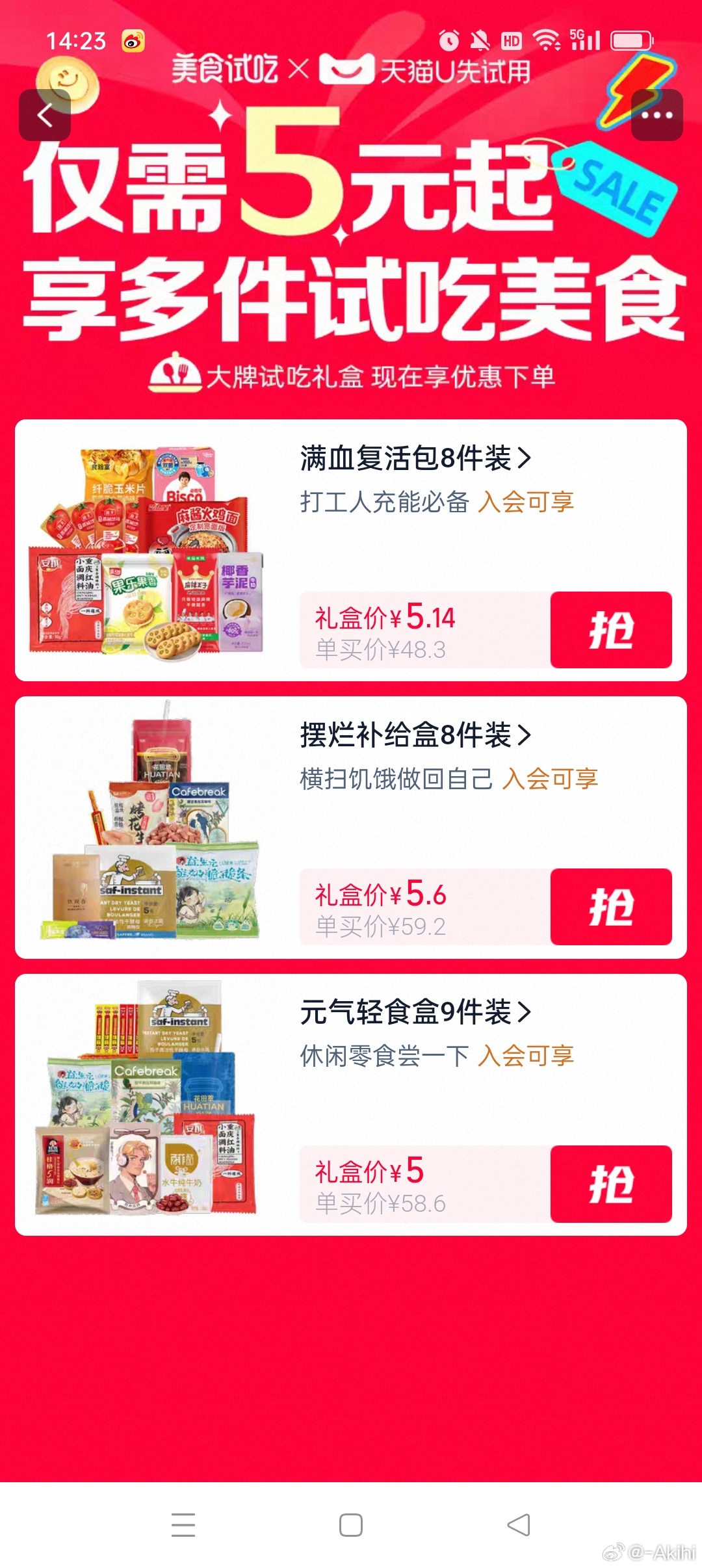Screen dimensions: 702x1568
Task: Open recent apps from navigation bar
Action: (183, 1524)
